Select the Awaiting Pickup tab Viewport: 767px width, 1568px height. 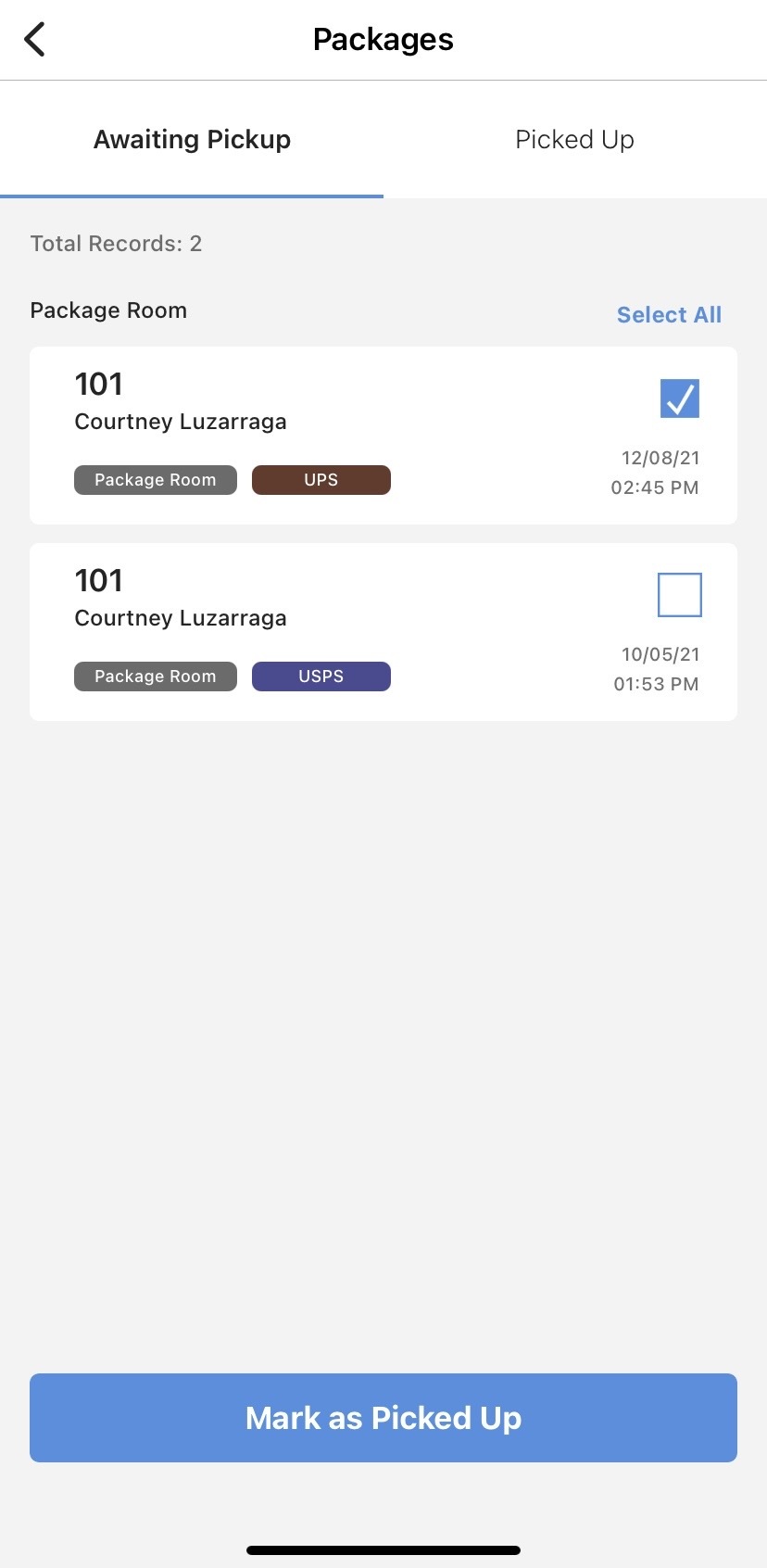[192, 140]
